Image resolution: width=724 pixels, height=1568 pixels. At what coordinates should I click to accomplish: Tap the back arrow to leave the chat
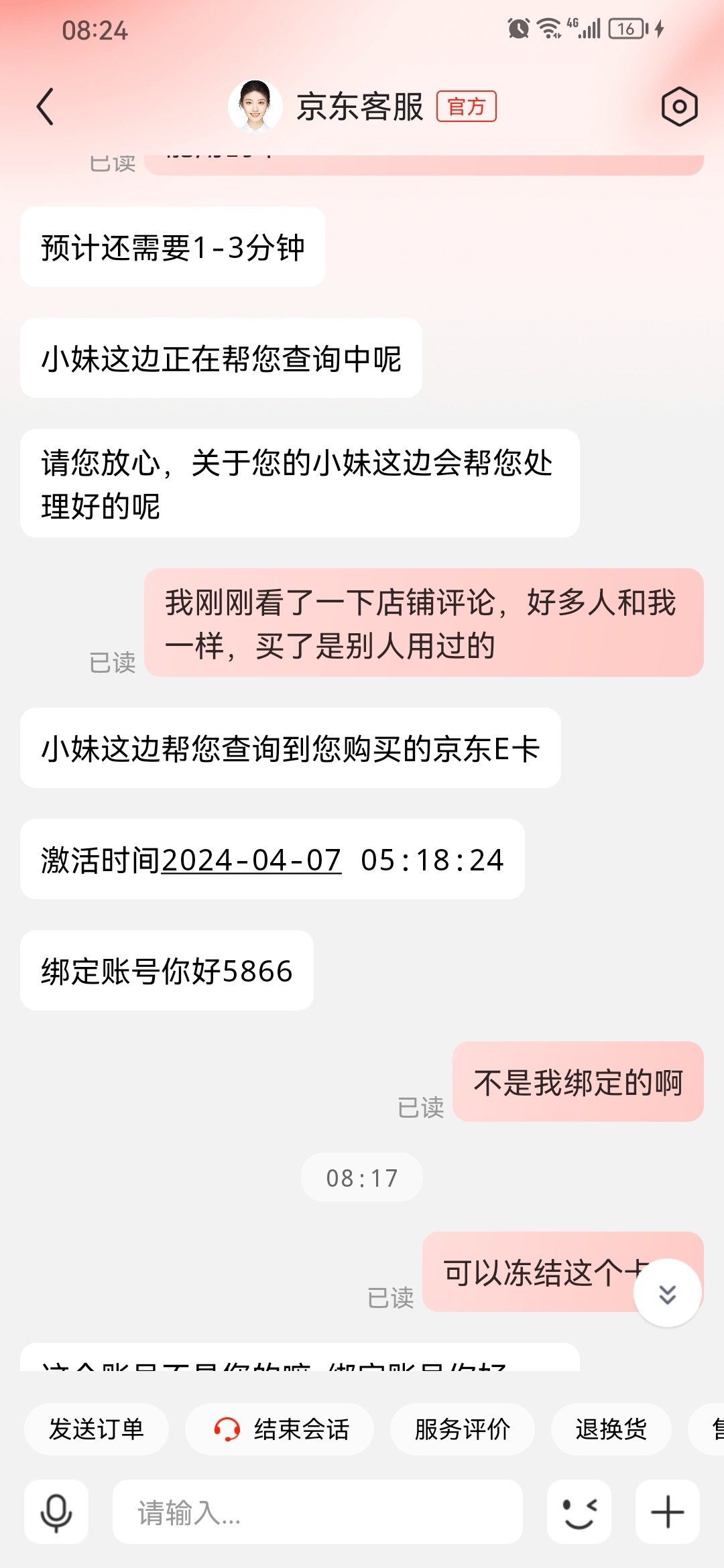44,106
